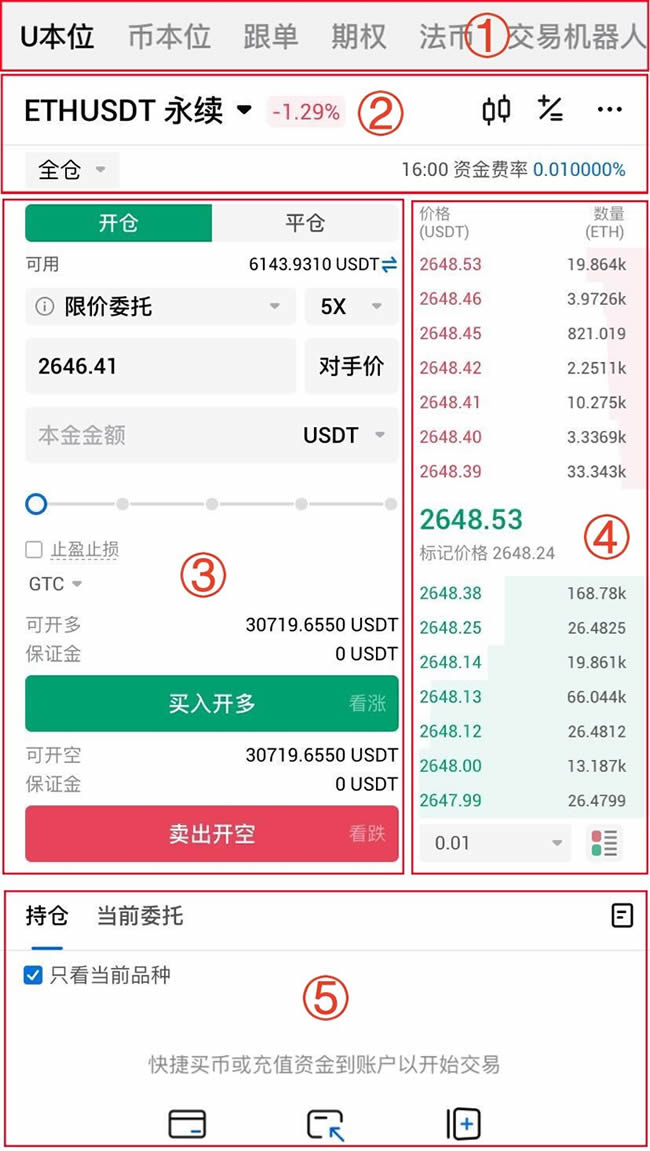650x1151 pixels.
Task: Open the three-dot overflow menu
Action: (609, 110)
